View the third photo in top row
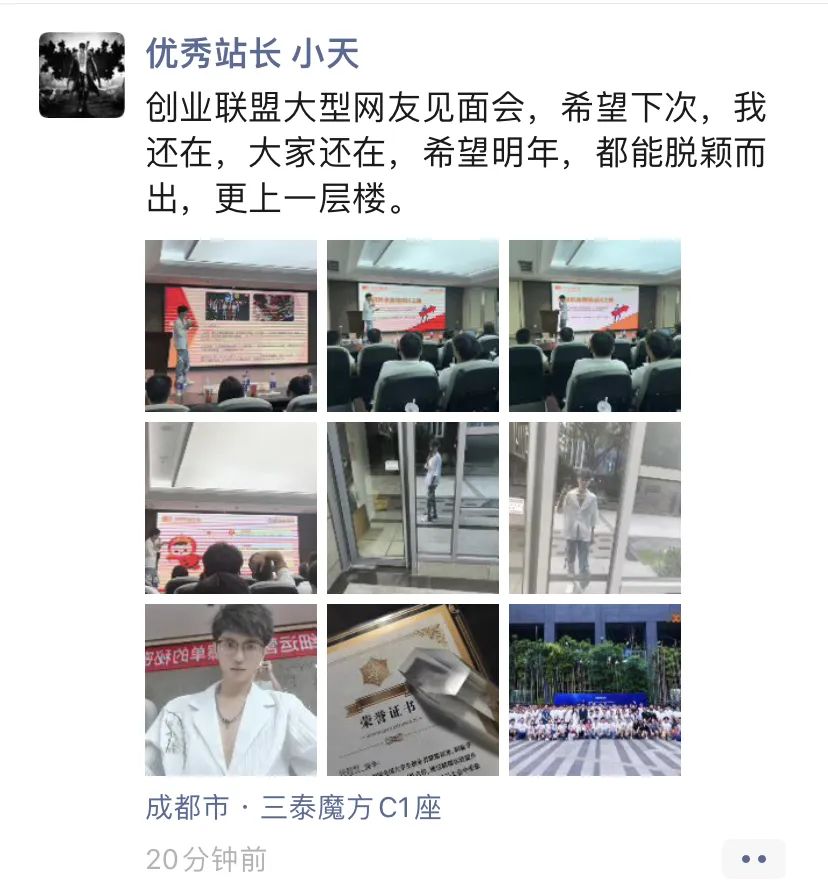The height and width of the screenshot is (889, 828). point(595,325)
